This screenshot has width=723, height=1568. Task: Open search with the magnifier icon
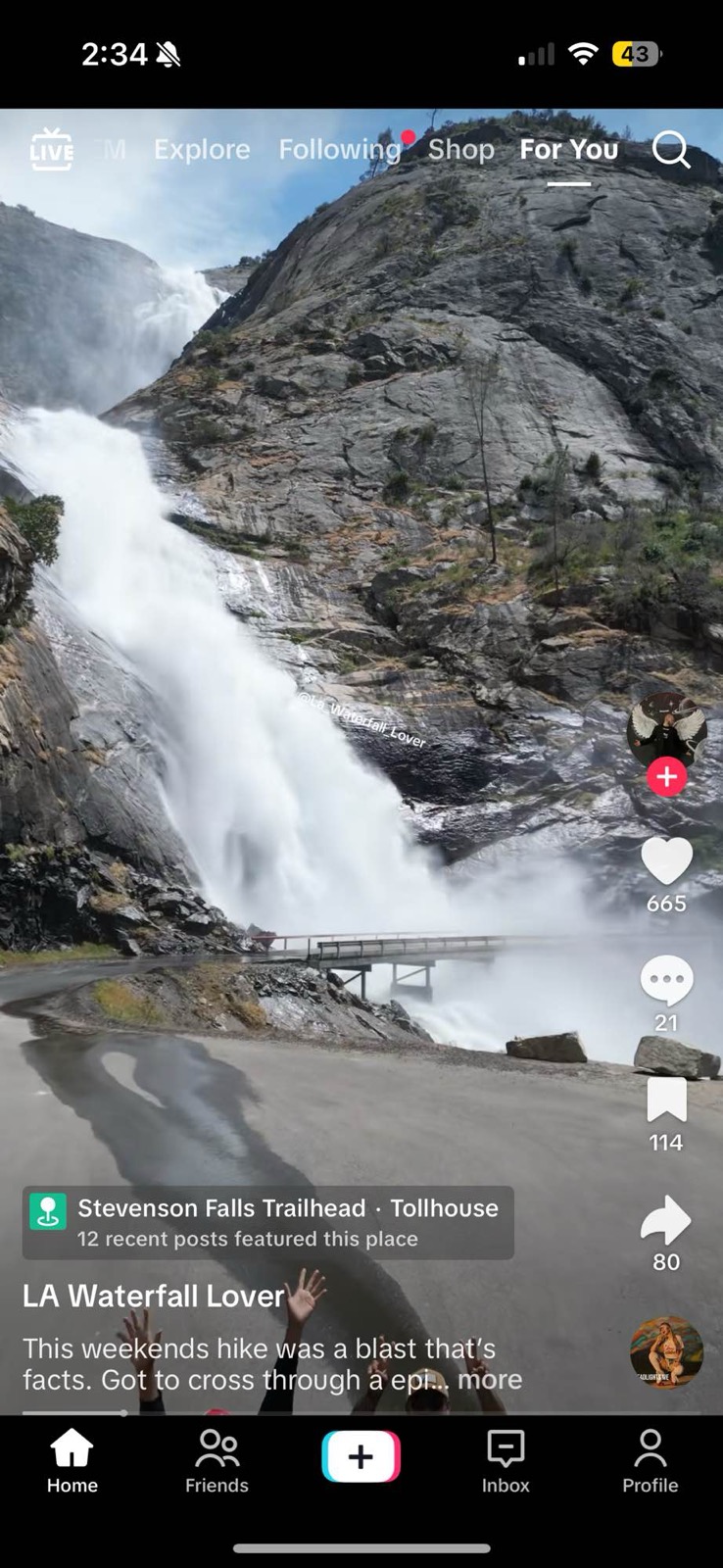point(671,150)
